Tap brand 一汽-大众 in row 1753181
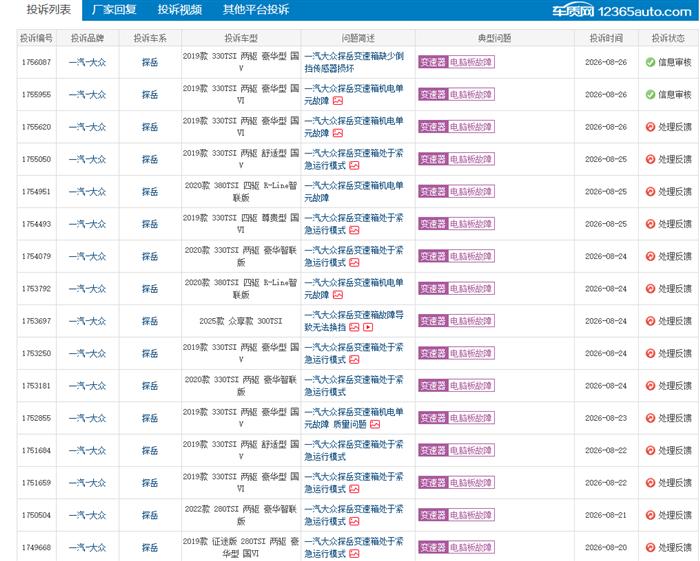Image resolution: width=700 pixels, height=561 pixels. pos(88,386)
